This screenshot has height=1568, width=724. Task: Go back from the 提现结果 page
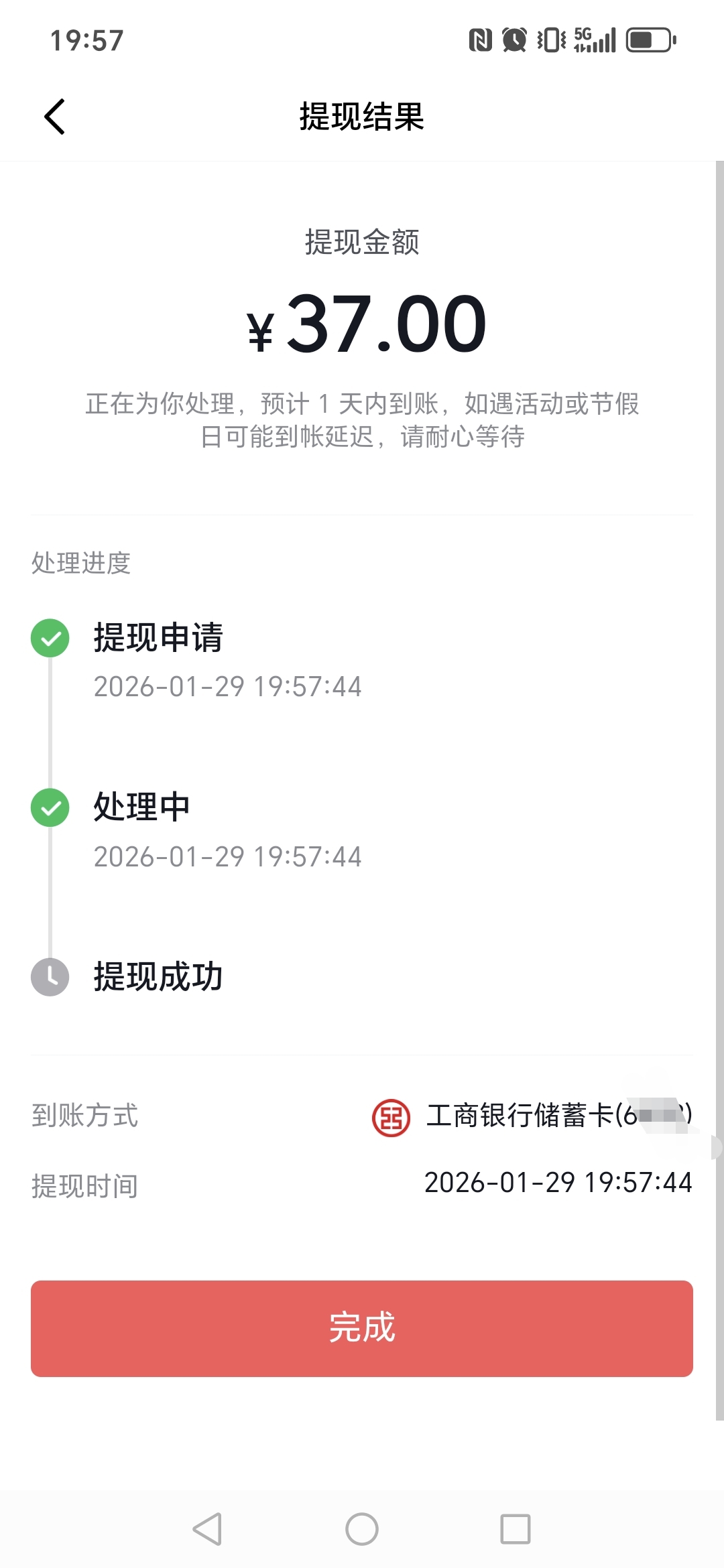[x=55, y=117]
